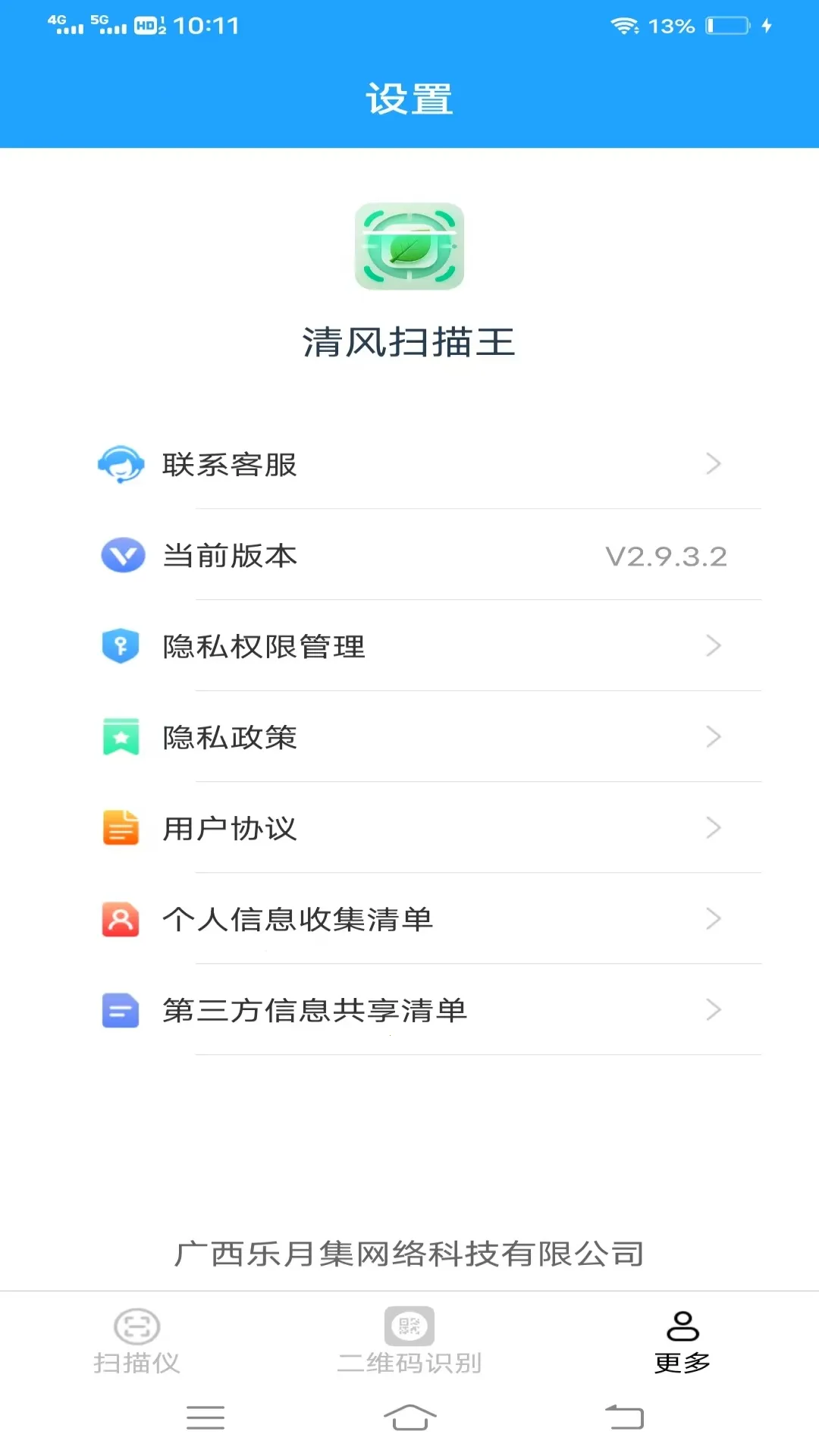
Task: Click the person icon above 更多
Action: (x=680, y=1323)
